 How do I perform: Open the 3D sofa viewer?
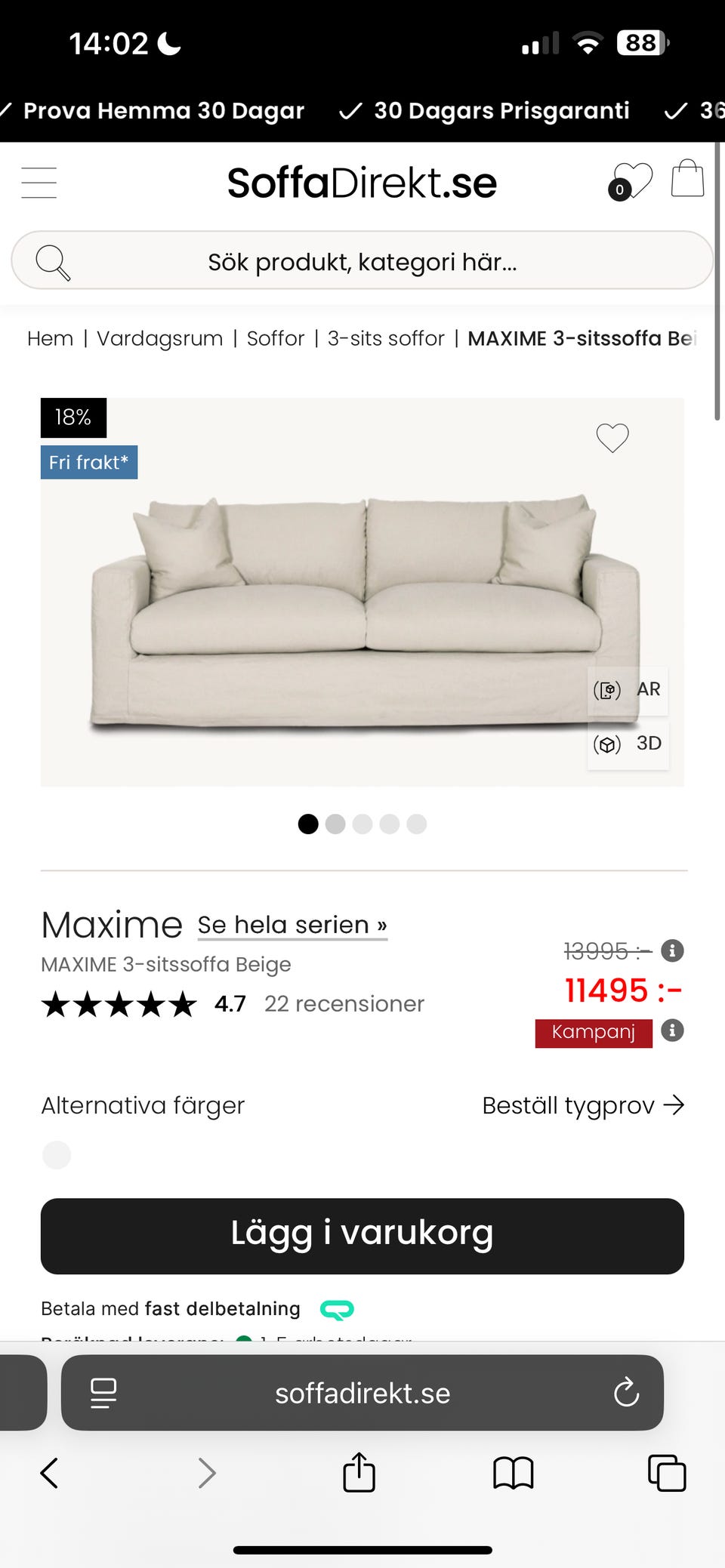point(628,744)
